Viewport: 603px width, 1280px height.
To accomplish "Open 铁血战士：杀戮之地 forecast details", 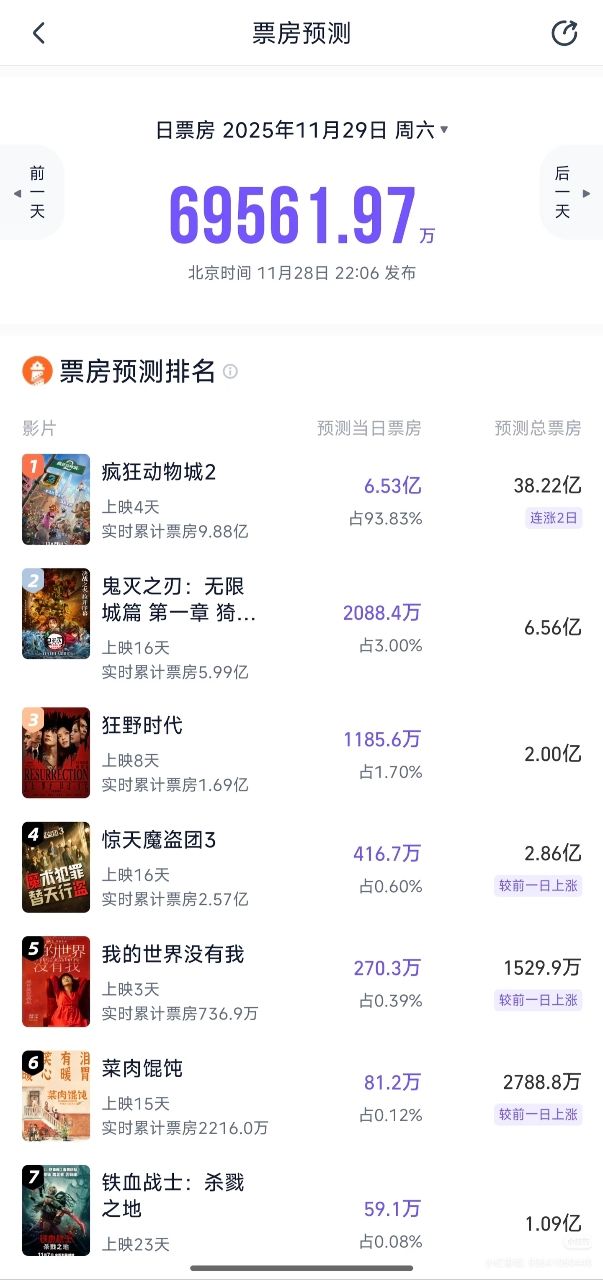I will [x=300, y=1210].
